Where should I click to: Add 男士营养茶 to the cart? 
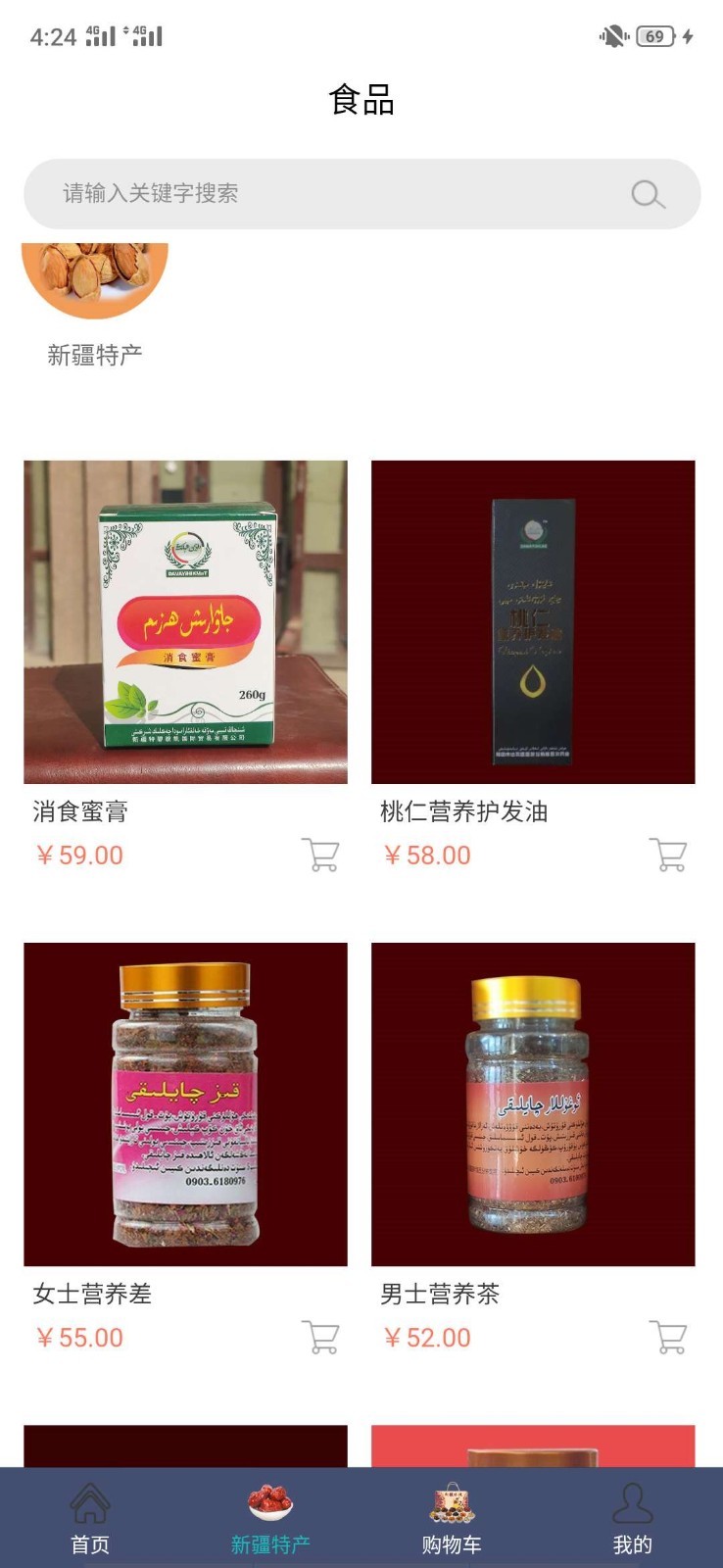(668, 1338)
